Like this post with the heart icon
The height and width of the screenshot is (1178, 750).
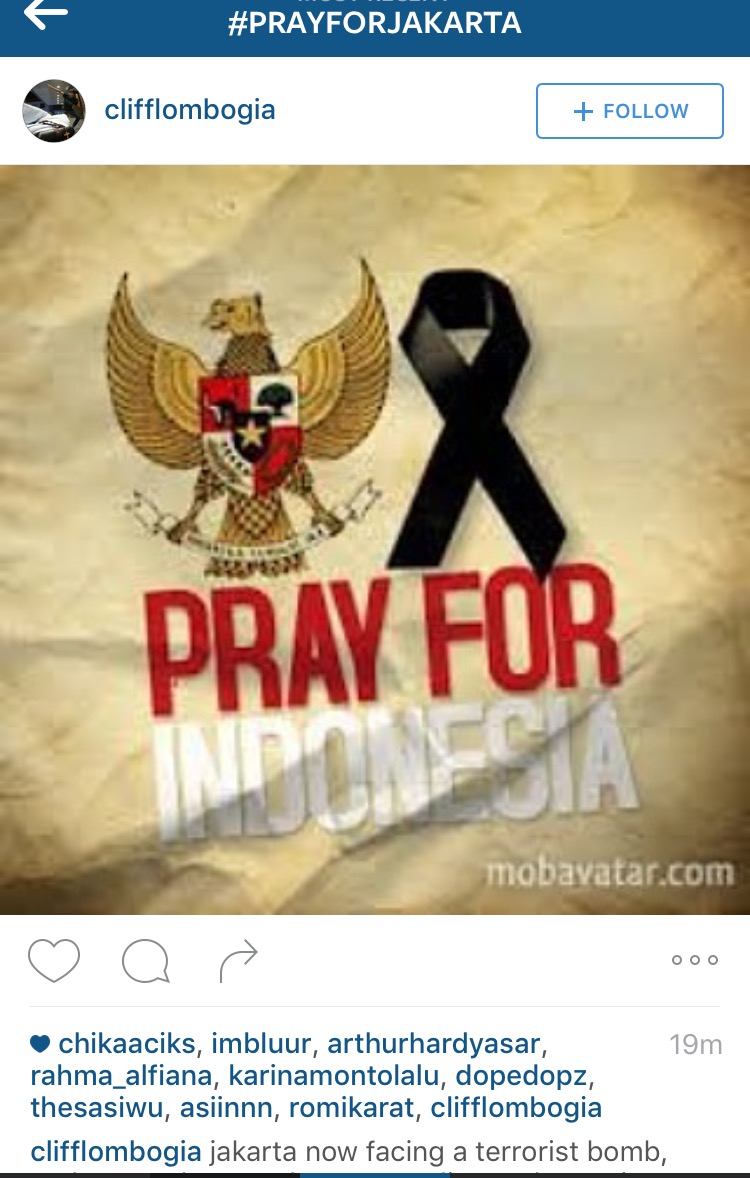click(x=54, y=961)
